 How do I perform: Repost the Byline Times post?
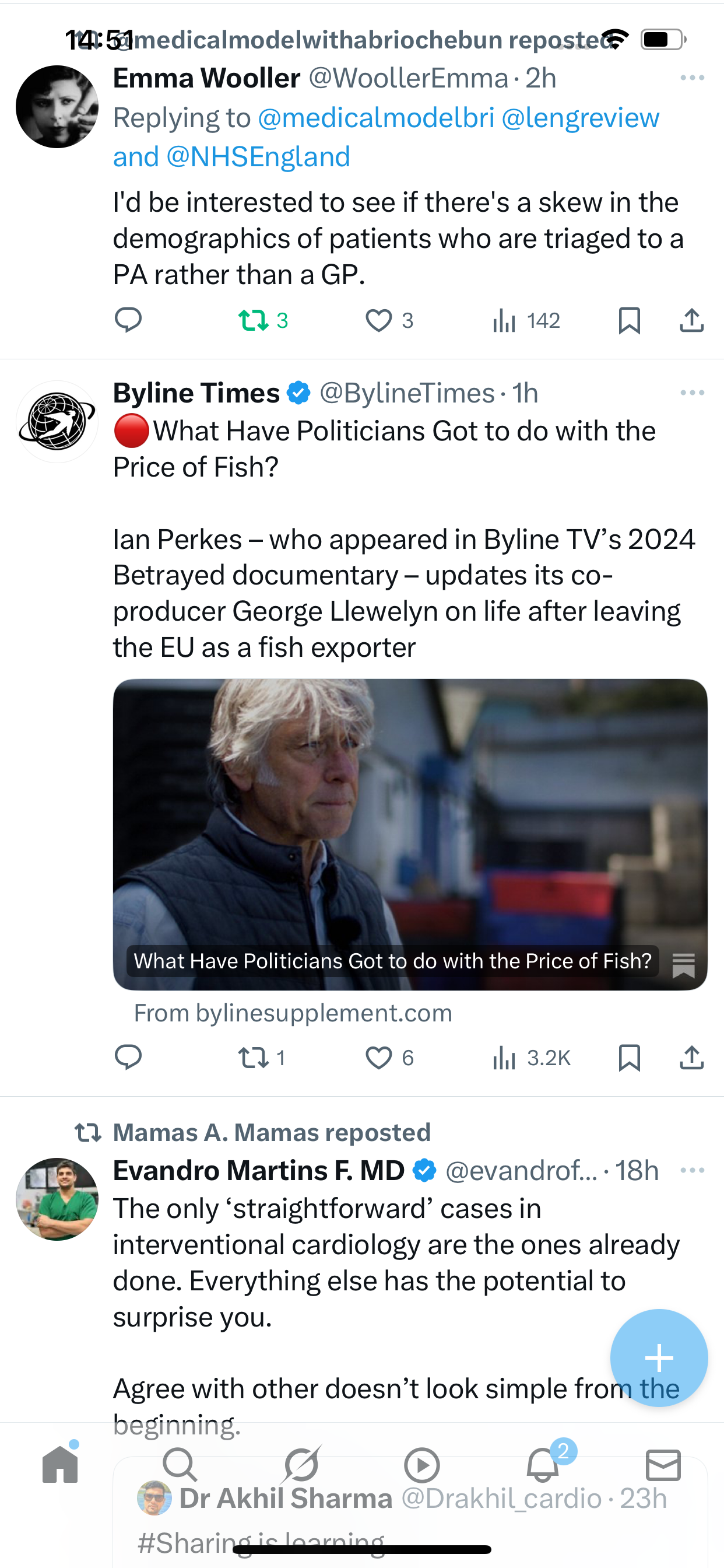(x=254, y=1058)
